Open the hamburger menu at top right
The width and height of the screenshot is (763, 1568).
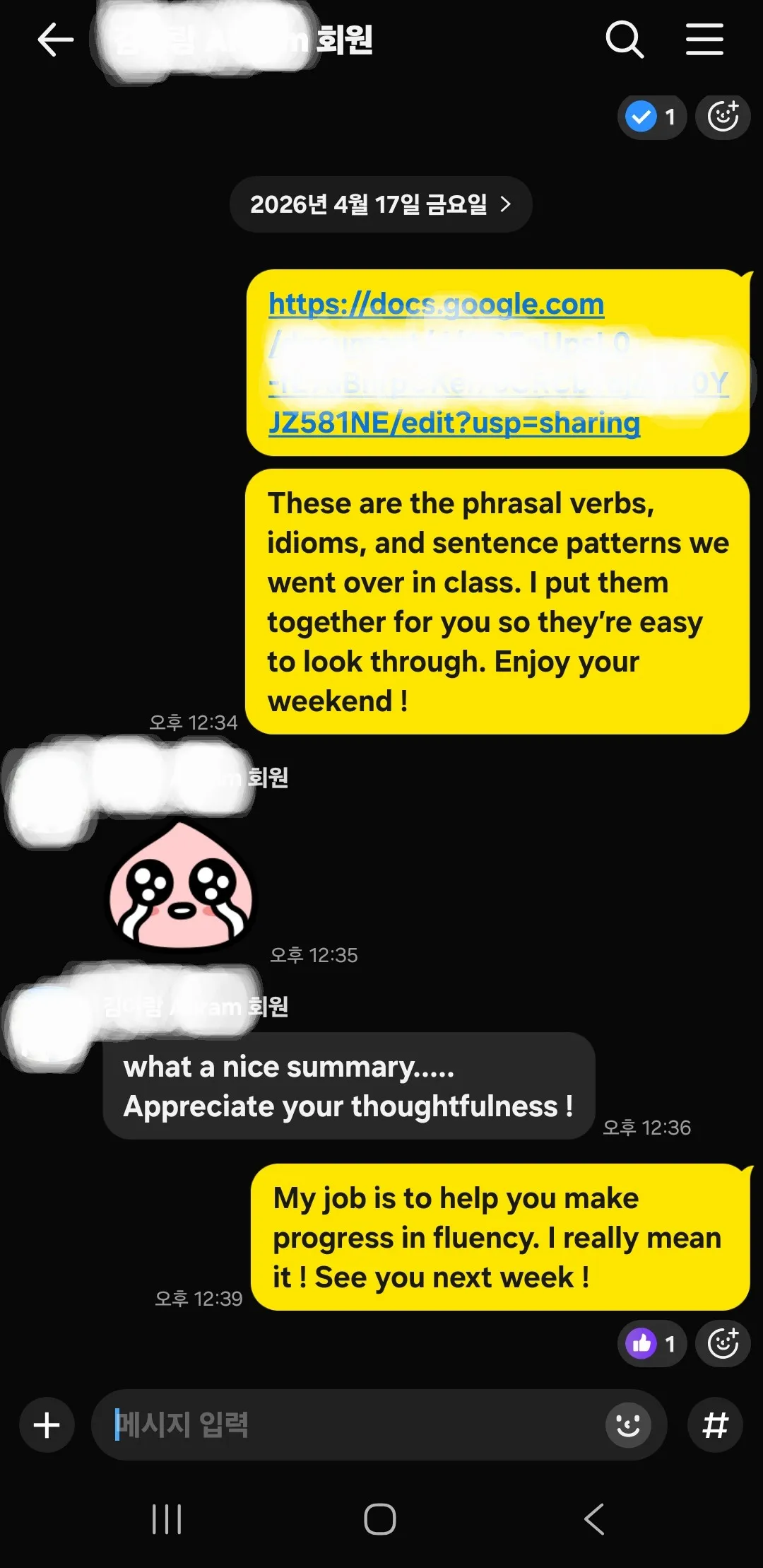[x=704, y=40]
